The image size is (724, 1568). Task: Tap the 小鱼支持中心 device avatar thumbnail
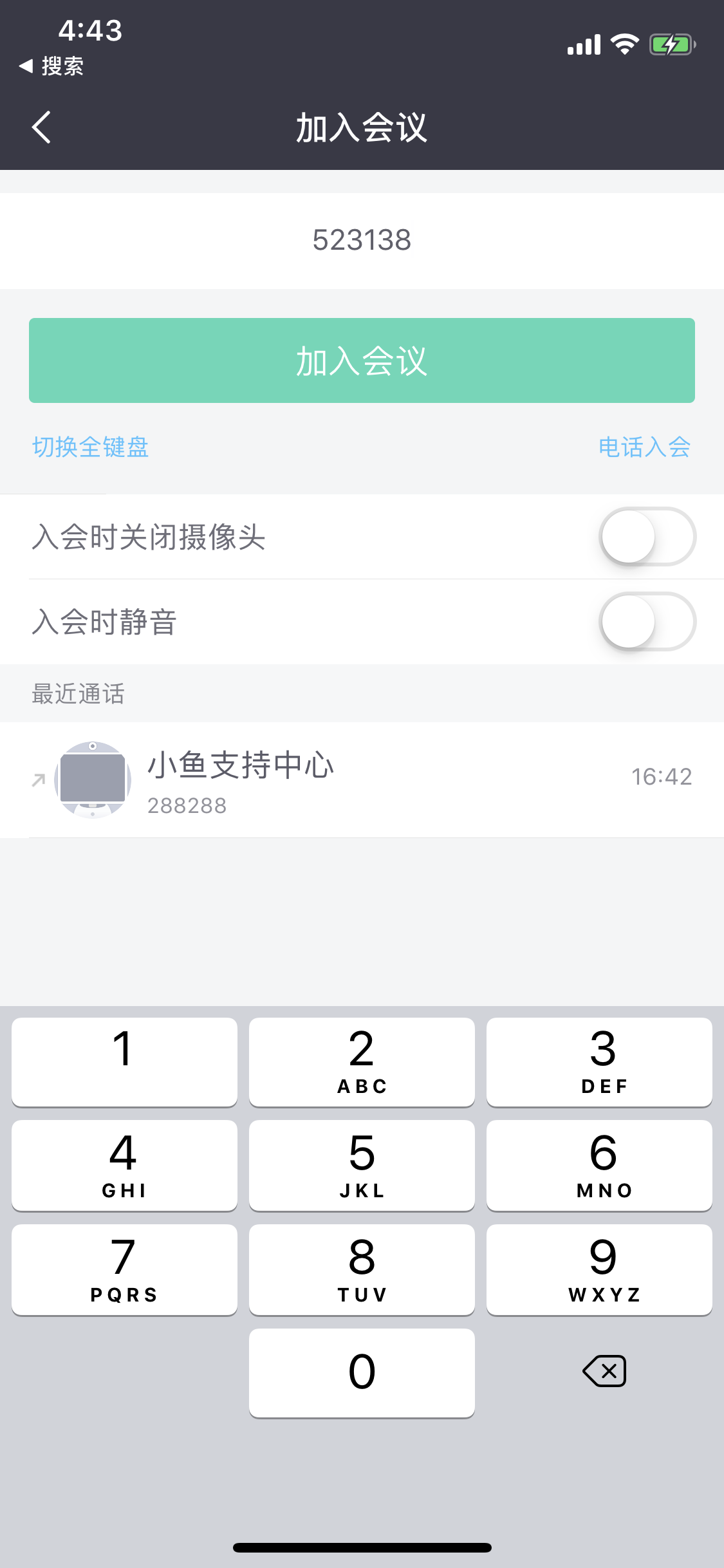pos(93,779)
